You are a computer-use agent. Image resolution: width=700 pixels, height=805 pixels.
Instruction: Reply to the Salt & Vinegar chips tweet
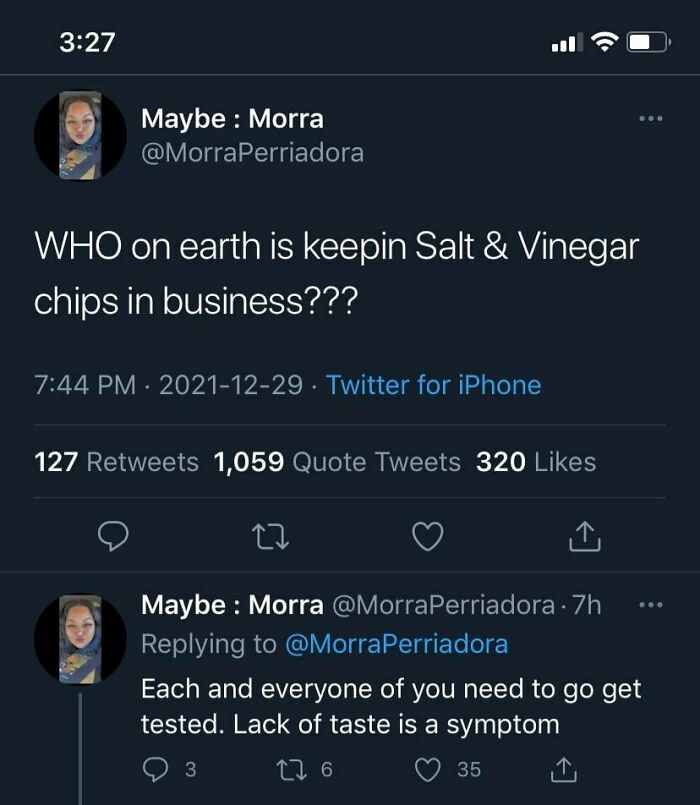click(x=113, y=538)
